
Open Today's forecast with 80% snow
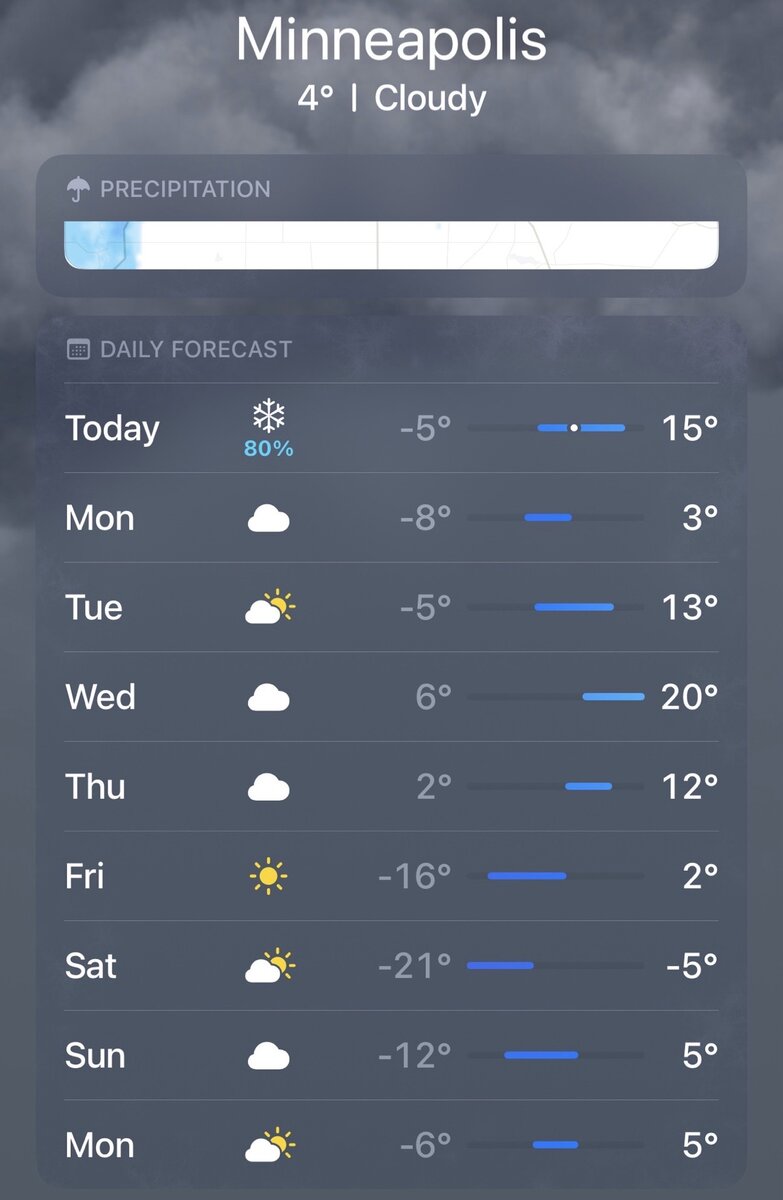391,428
